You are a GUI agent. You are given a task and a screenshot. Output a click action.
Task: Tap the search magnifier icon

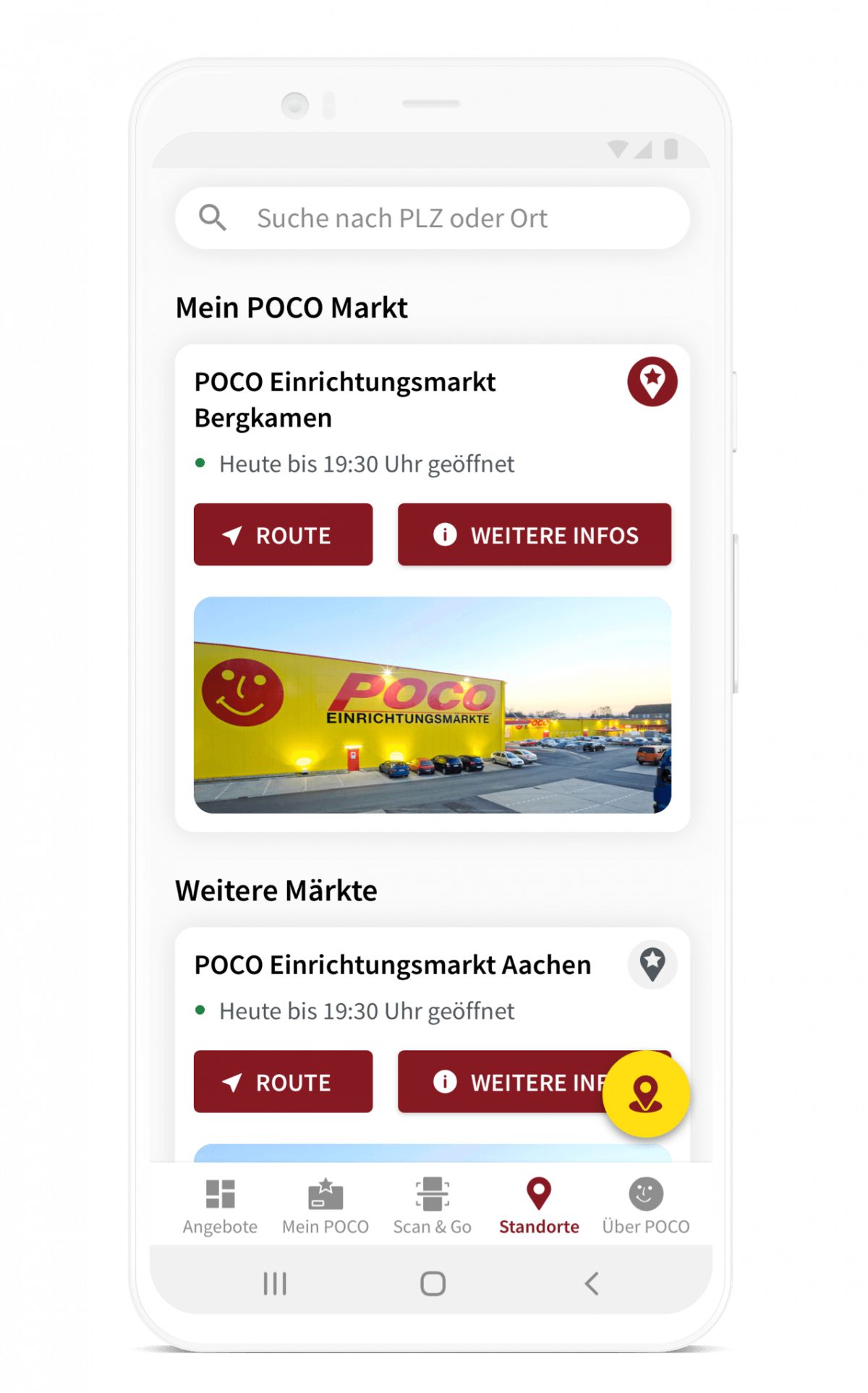[x=213, y=218]
